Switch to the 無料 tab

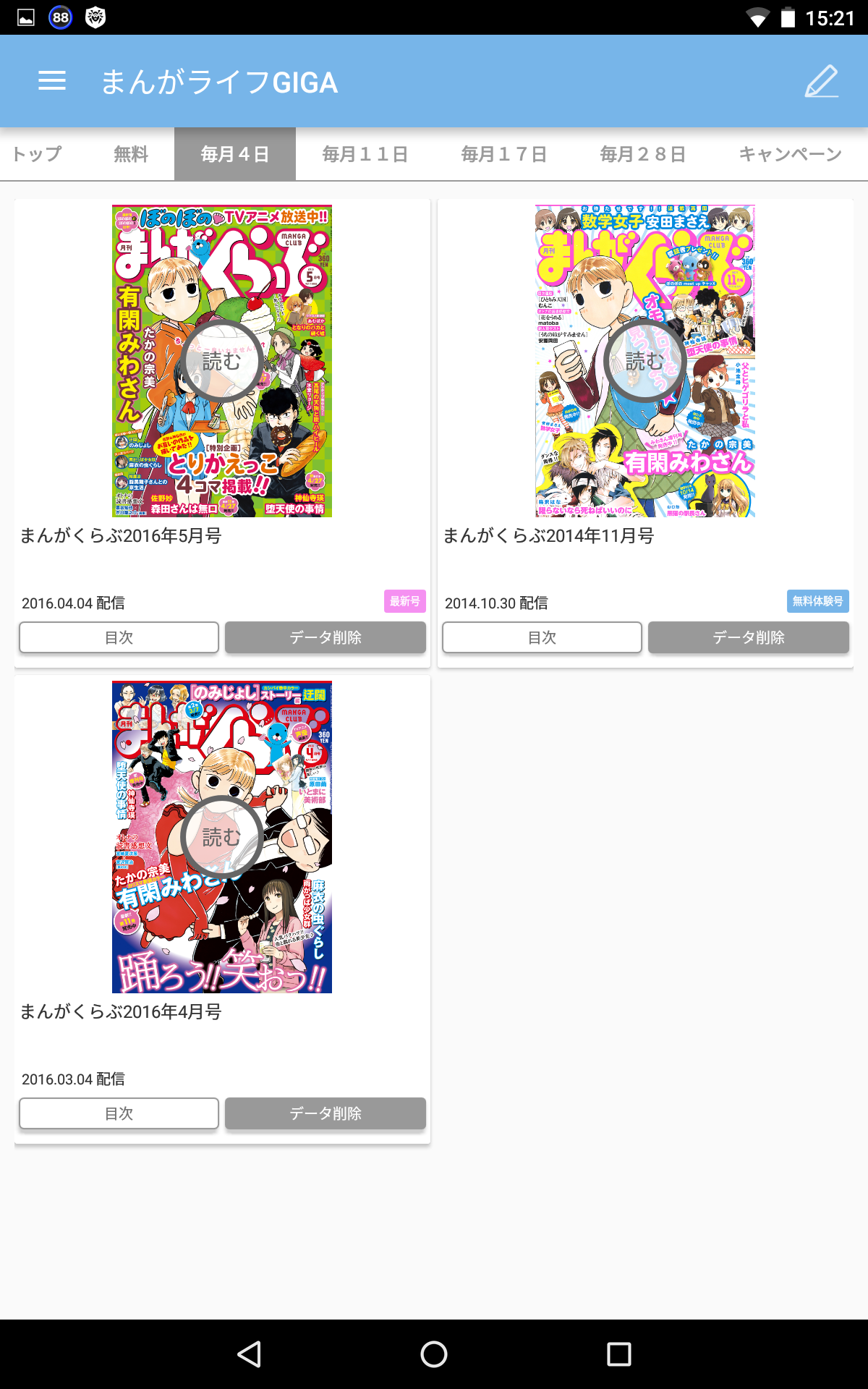131,154
